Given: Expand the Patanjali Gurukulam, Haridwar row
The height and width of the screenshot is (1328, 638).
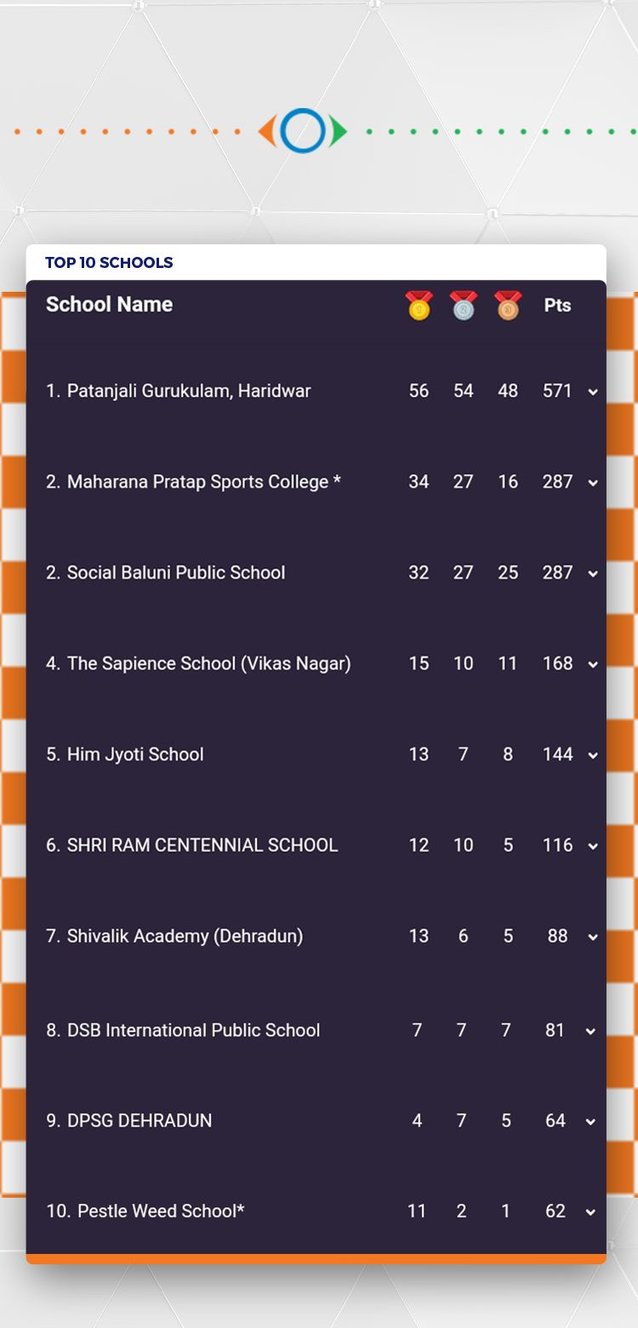Looking at the screenshot, I should tap(593, 392).
